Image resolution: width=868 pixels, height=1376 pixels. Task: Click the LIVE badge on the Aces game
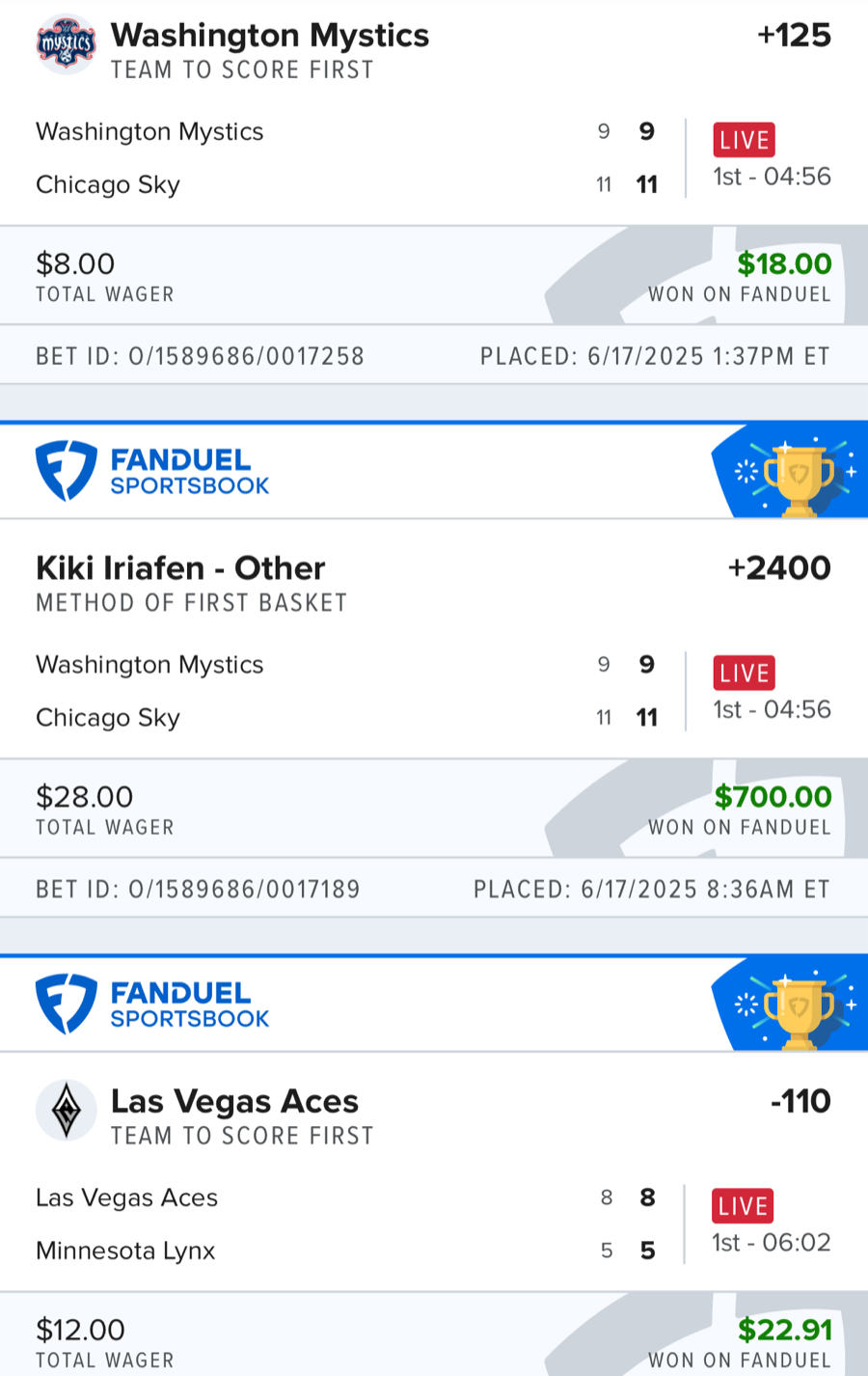(x=743, y=1205)
